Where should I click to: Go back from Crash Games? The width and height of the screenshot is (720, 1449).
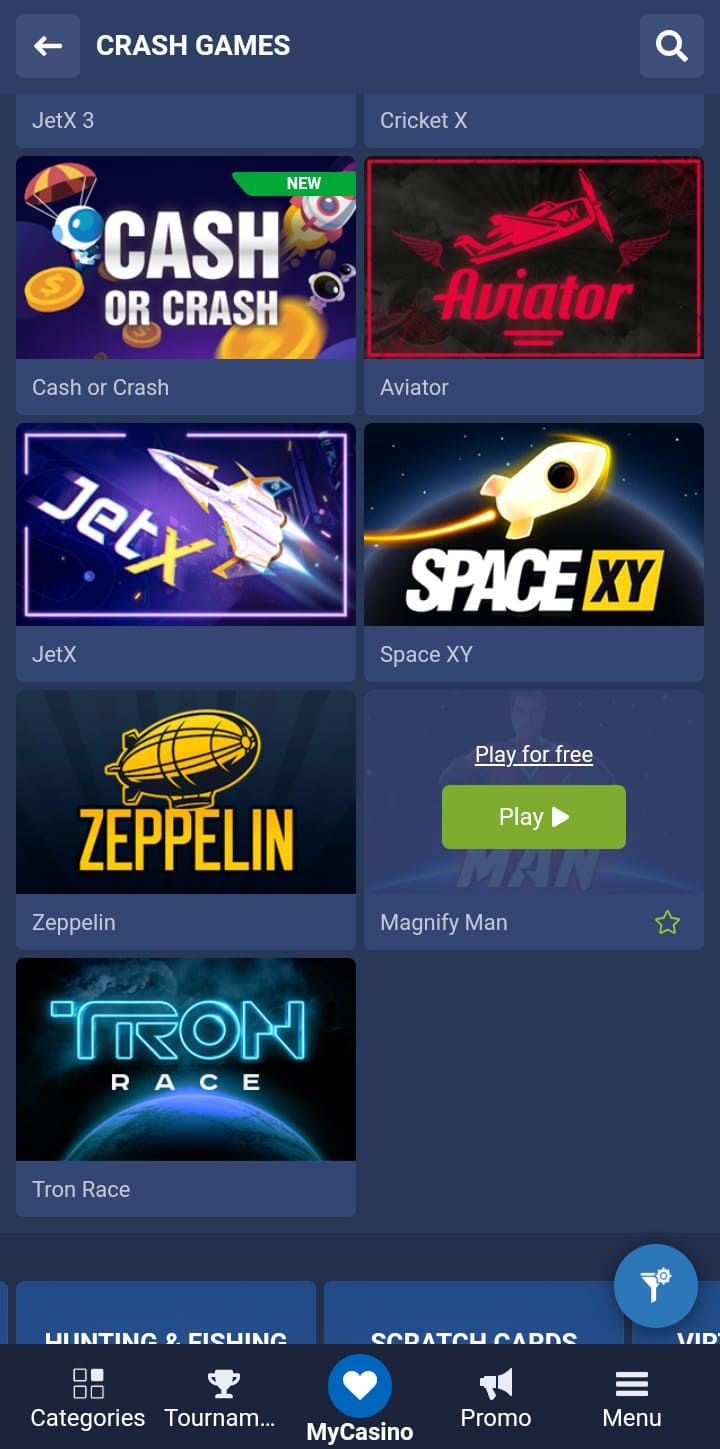coord(47,46)
